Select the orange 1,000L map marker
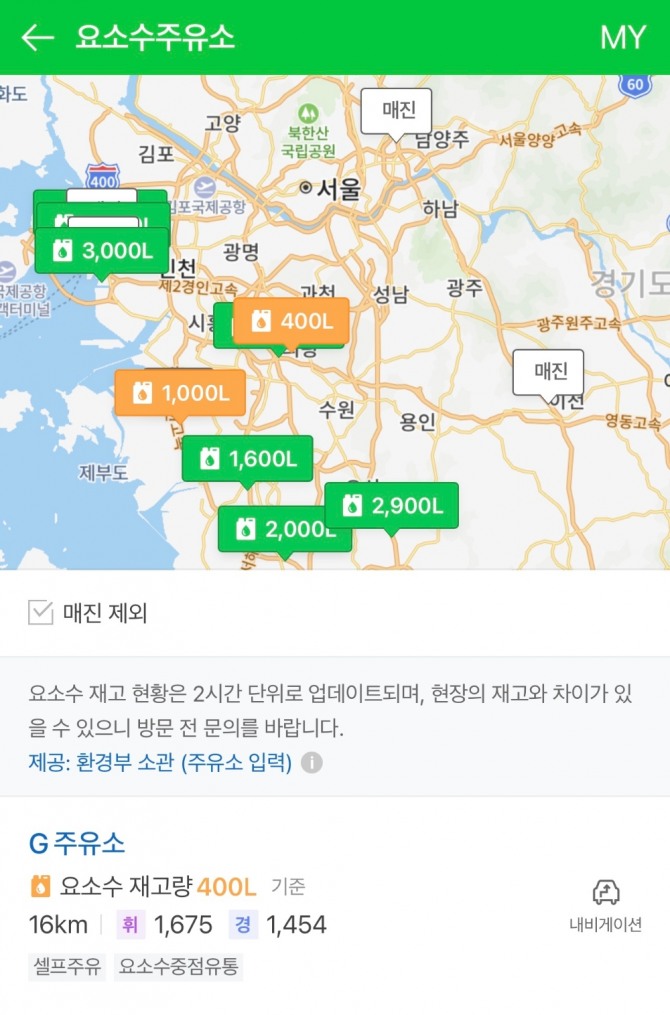This screenshot has width=670, height=1015. point(180,393)
